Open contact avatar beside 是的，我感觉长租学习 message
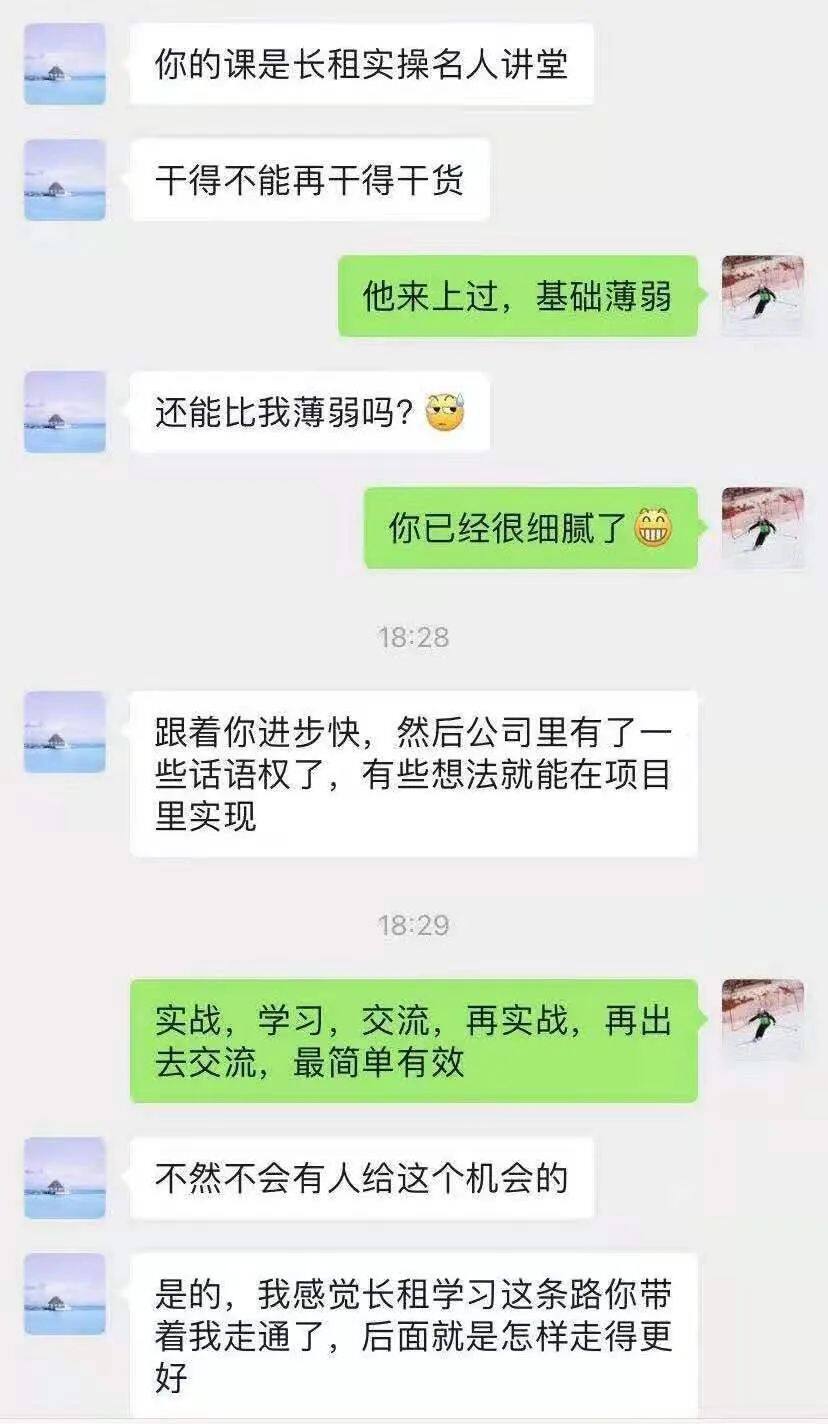The image size is (828, 1424). (65, 1294)
